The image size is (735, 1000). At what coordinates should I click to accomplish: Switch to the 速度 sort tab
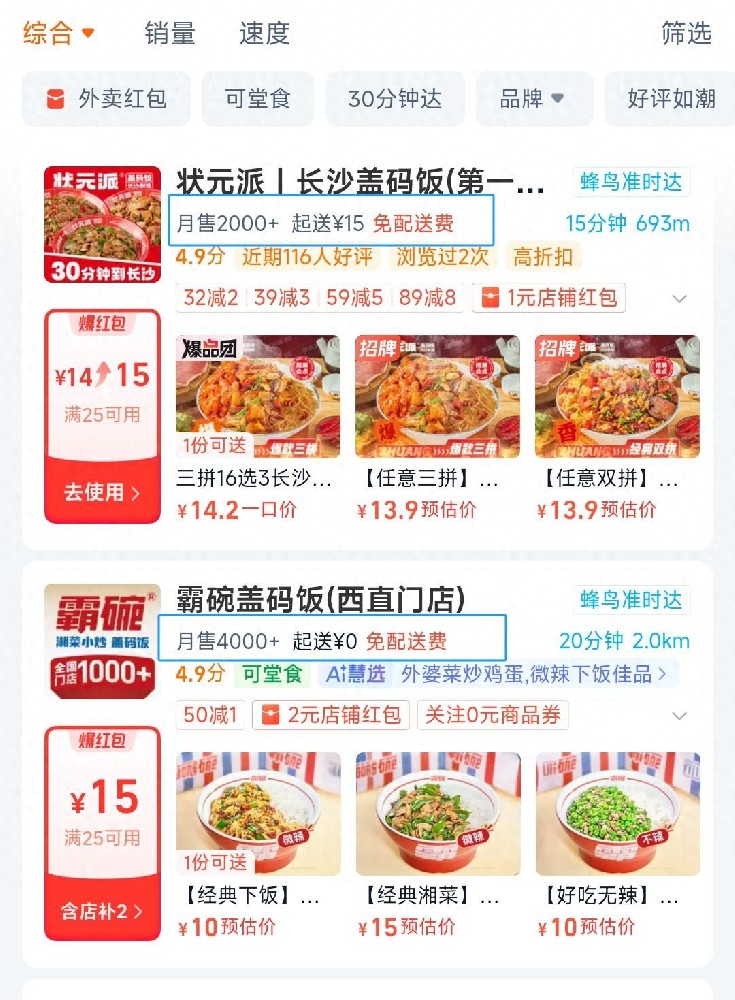(x=266, y=35)
